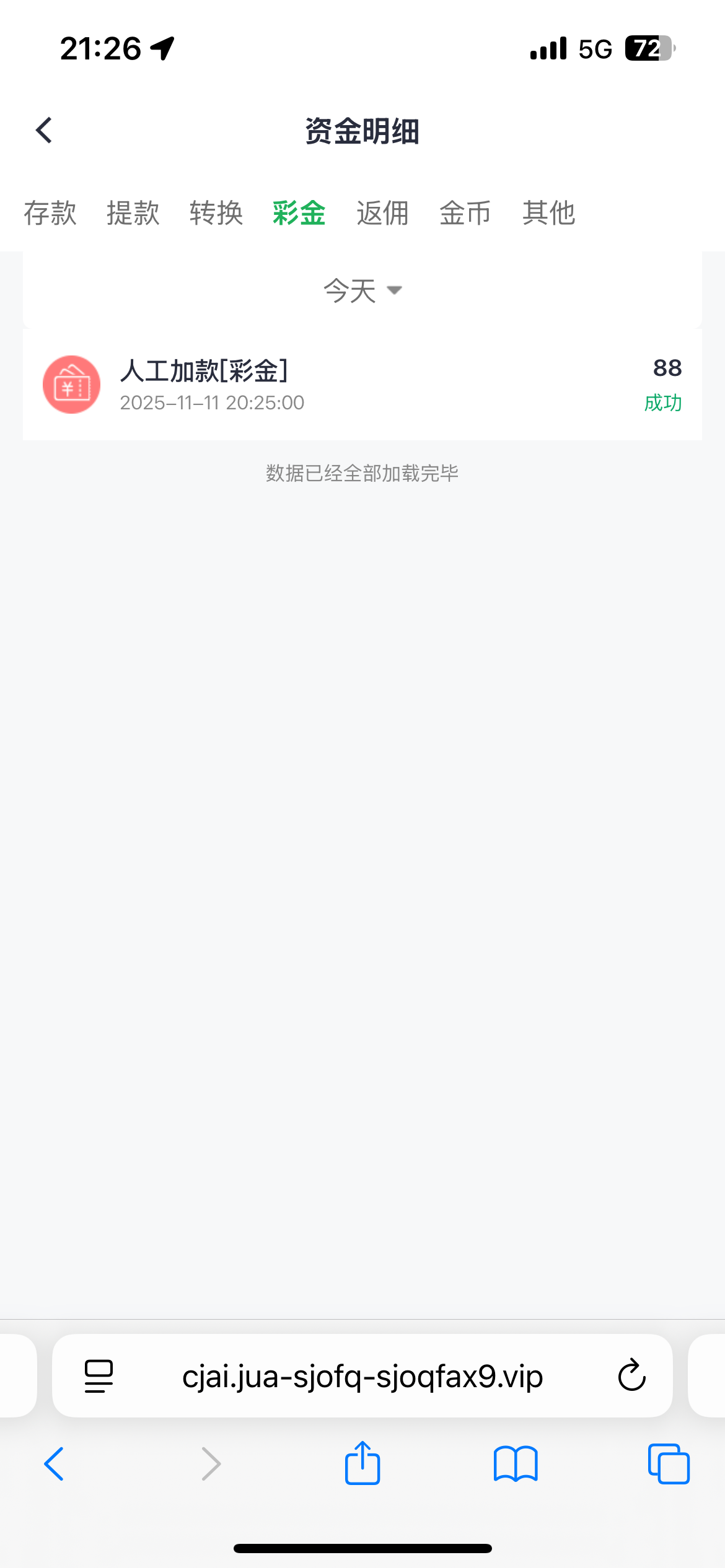Tap the address bar URL field
This screenshot has width=725, height=1568.
[x=362, y=1375]
